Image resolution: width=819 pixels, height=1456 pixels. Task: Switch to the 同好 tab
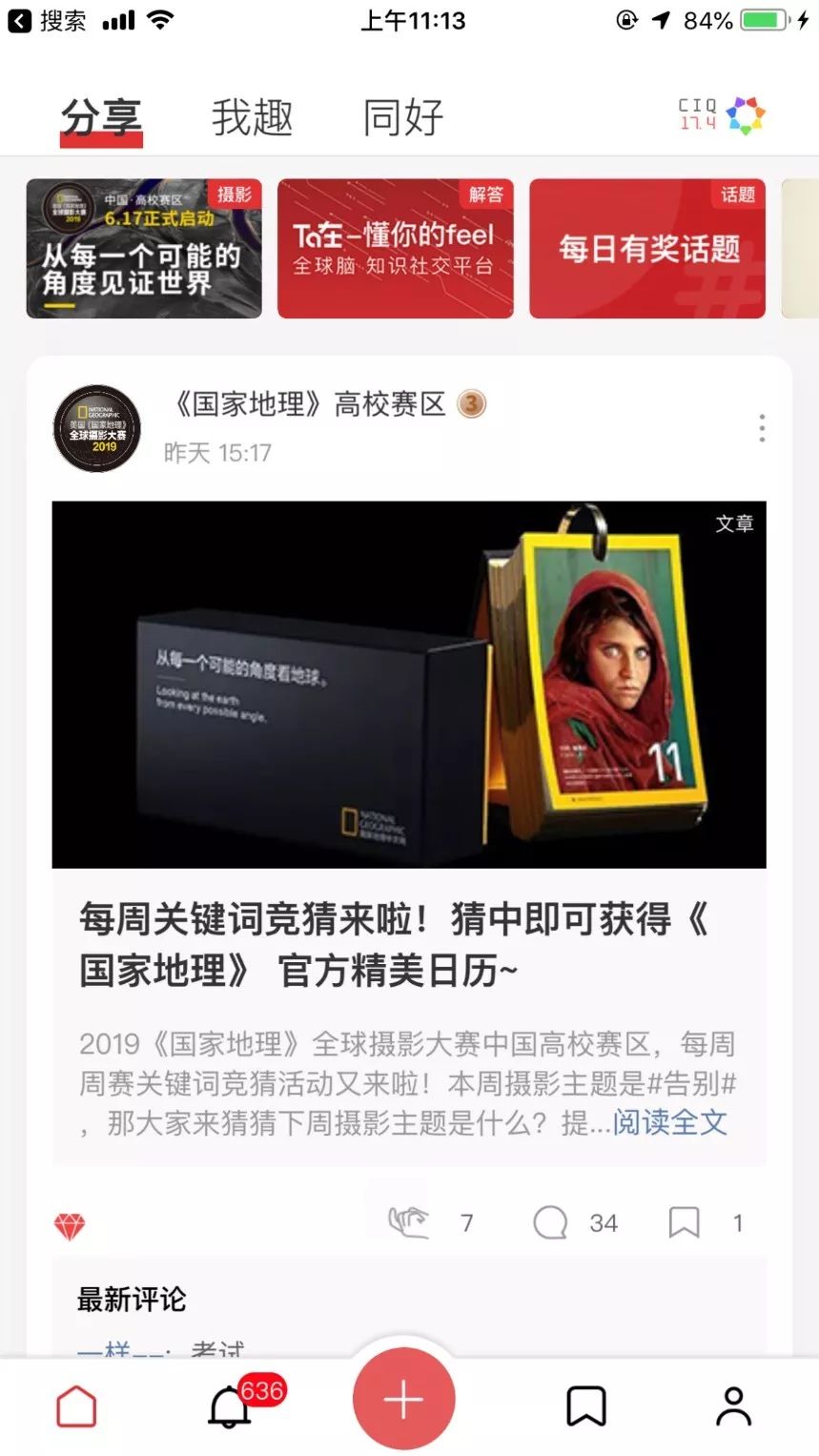pyautogui.click(x=402, y=118)
